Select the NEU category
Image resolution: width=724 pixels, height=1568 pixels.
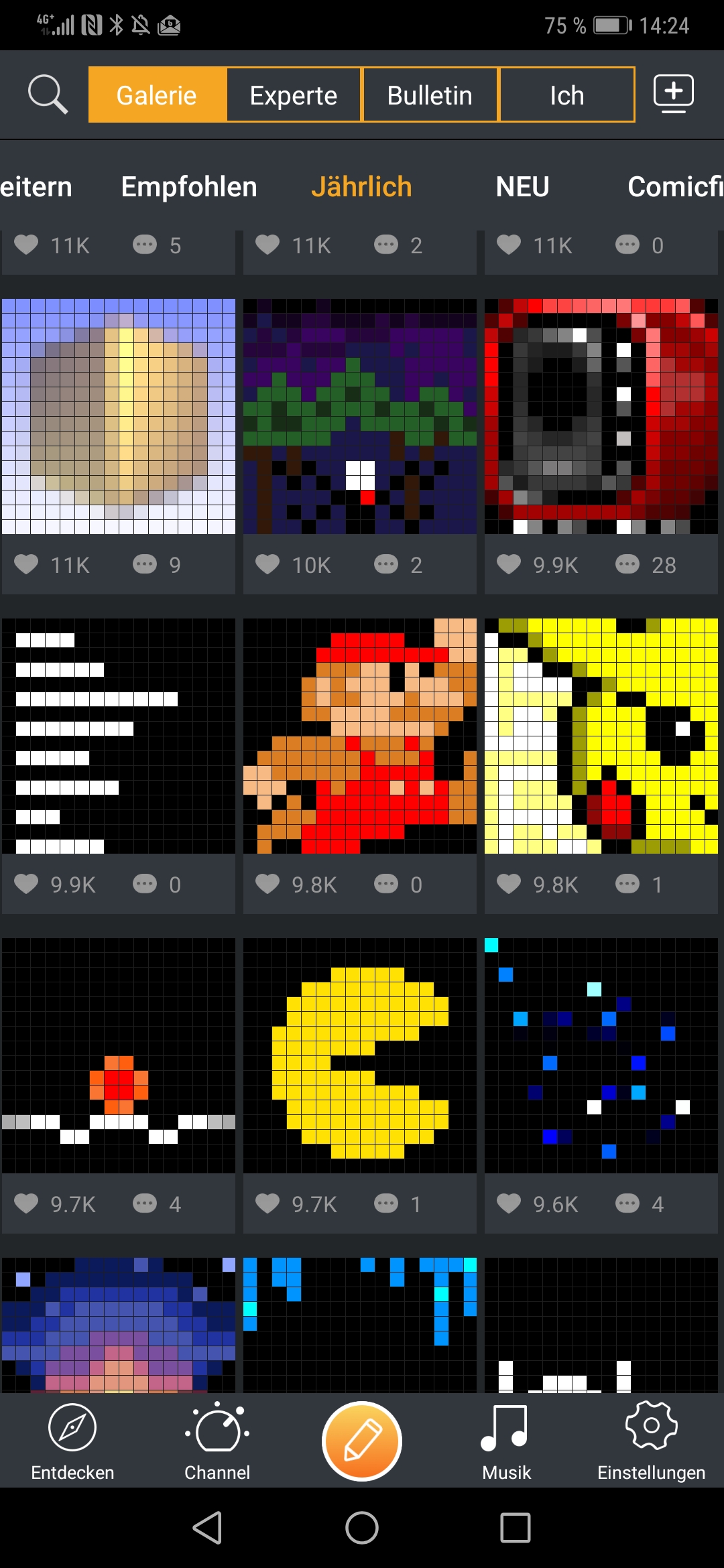[x=522, y=187]
